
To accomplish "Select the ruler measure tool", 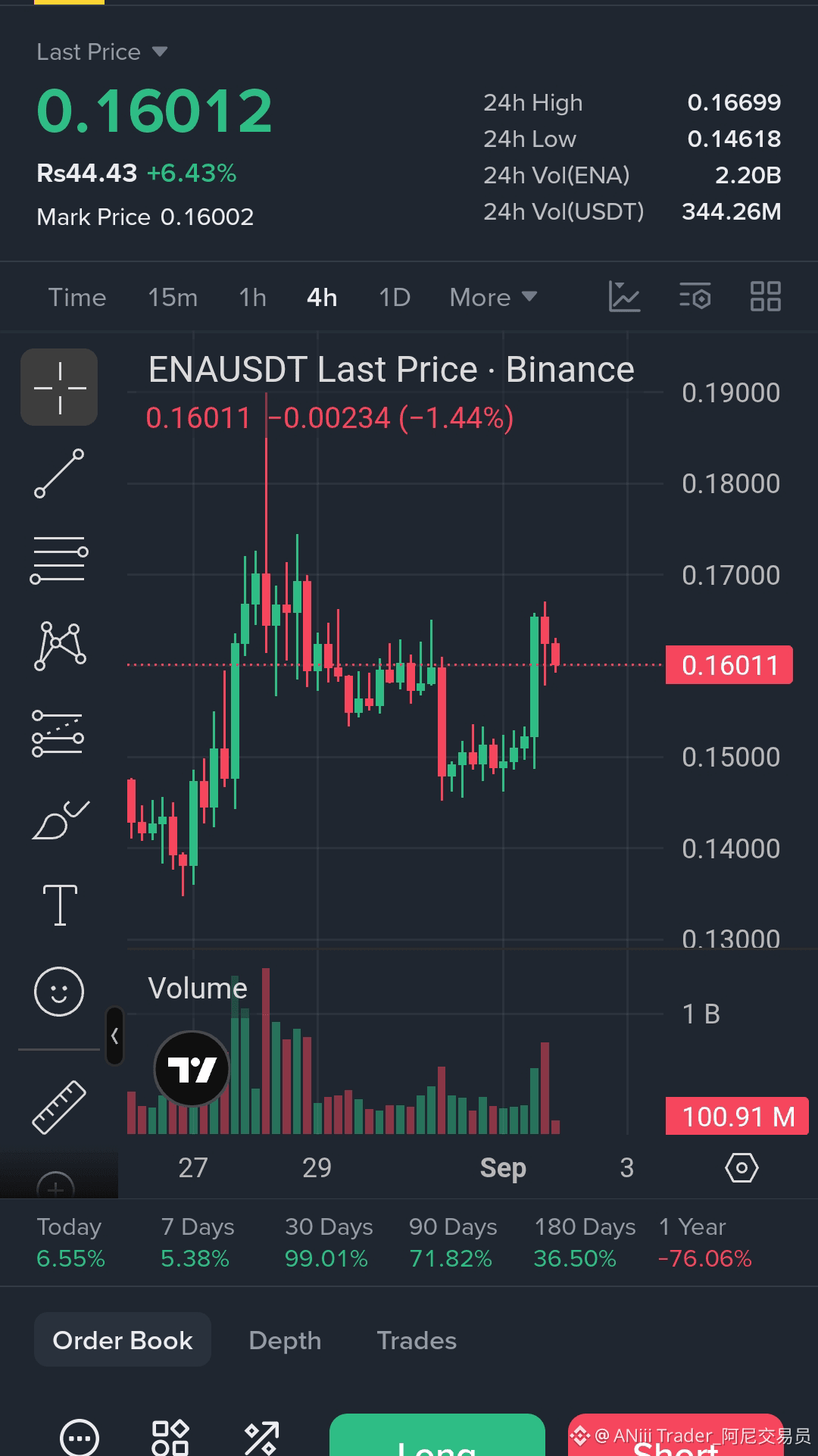I will (x=59, y=1107).
